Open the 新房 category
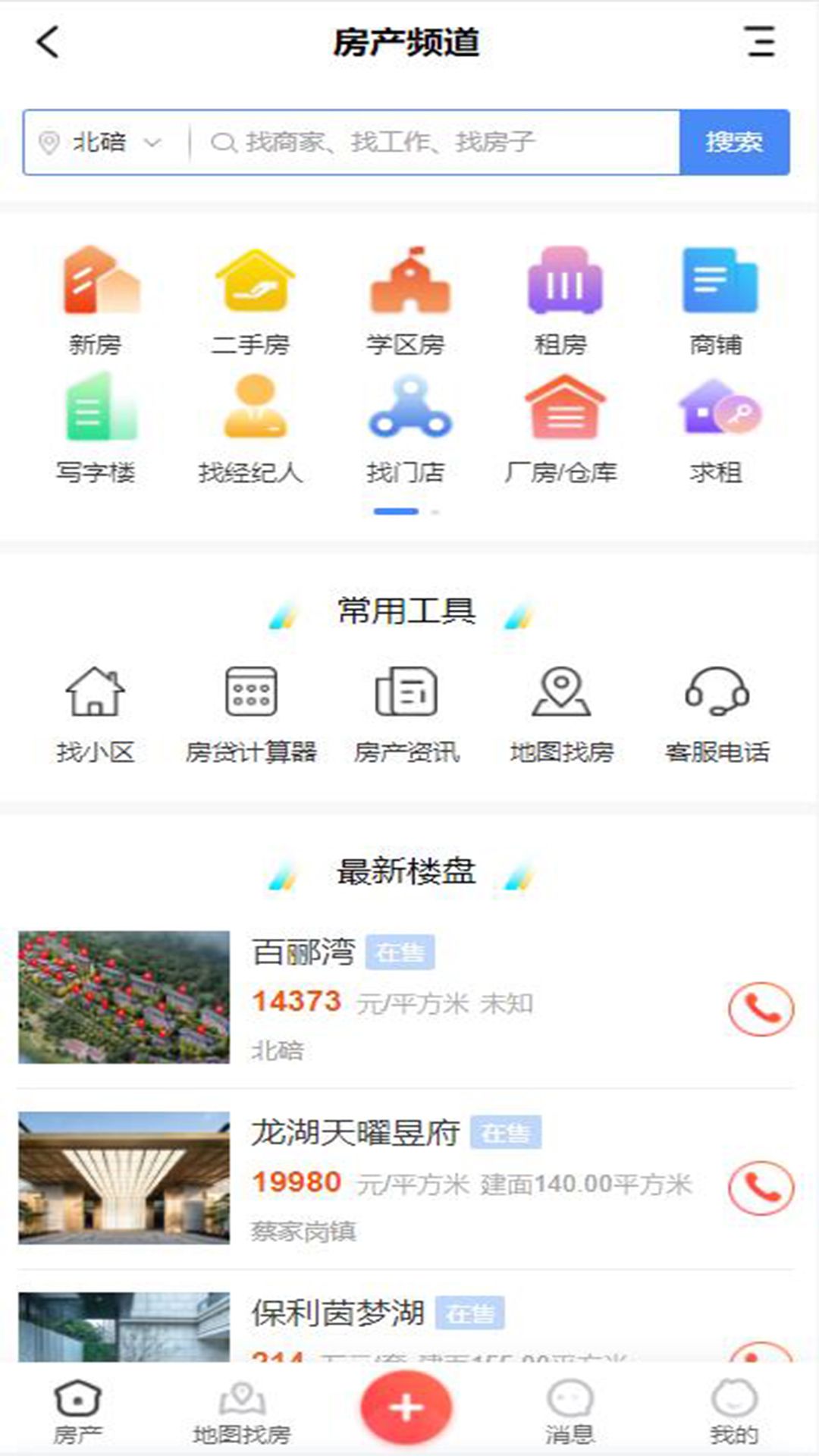Image resolution: width=819 pixels, height=1456 pixels. click(x=97, y=300)
